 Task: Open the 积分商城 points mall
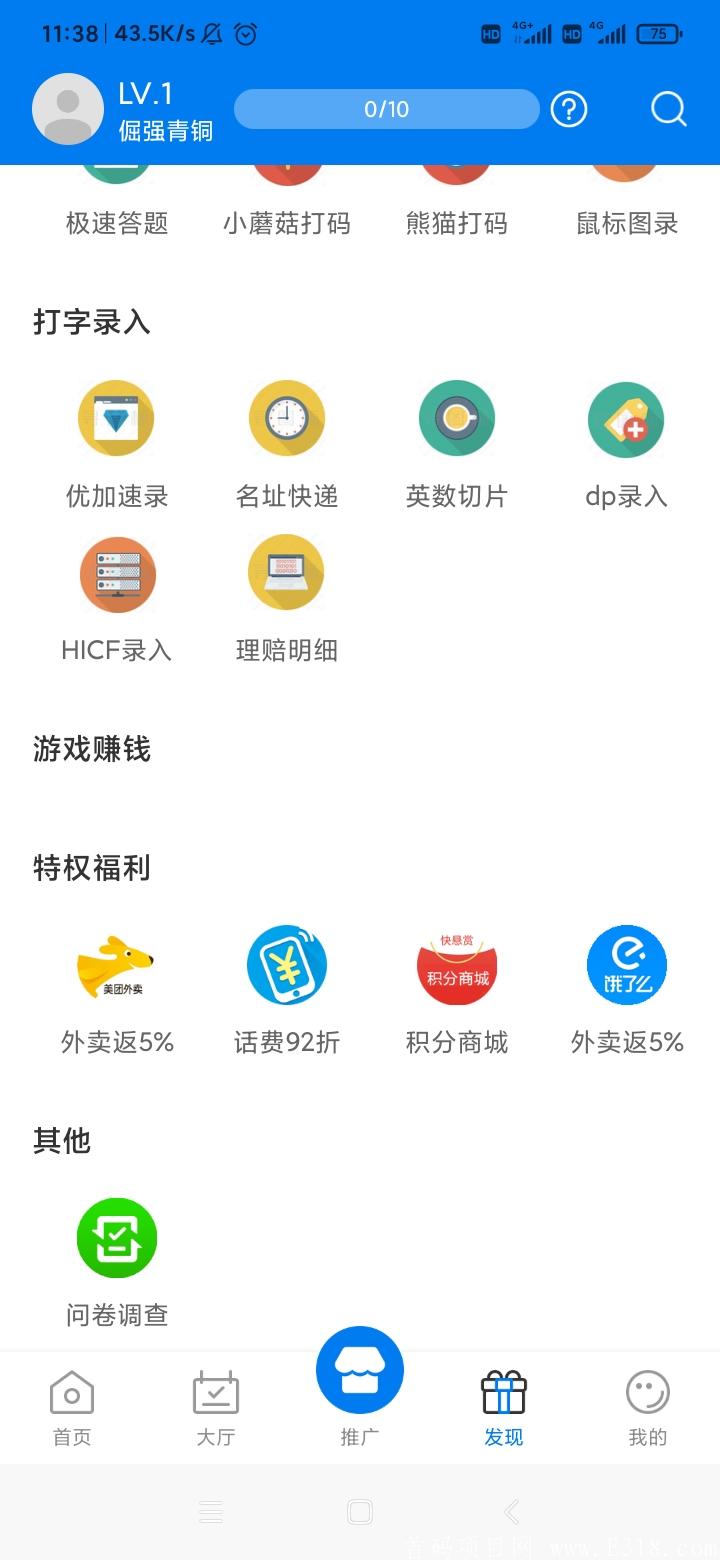click(456, 965)
